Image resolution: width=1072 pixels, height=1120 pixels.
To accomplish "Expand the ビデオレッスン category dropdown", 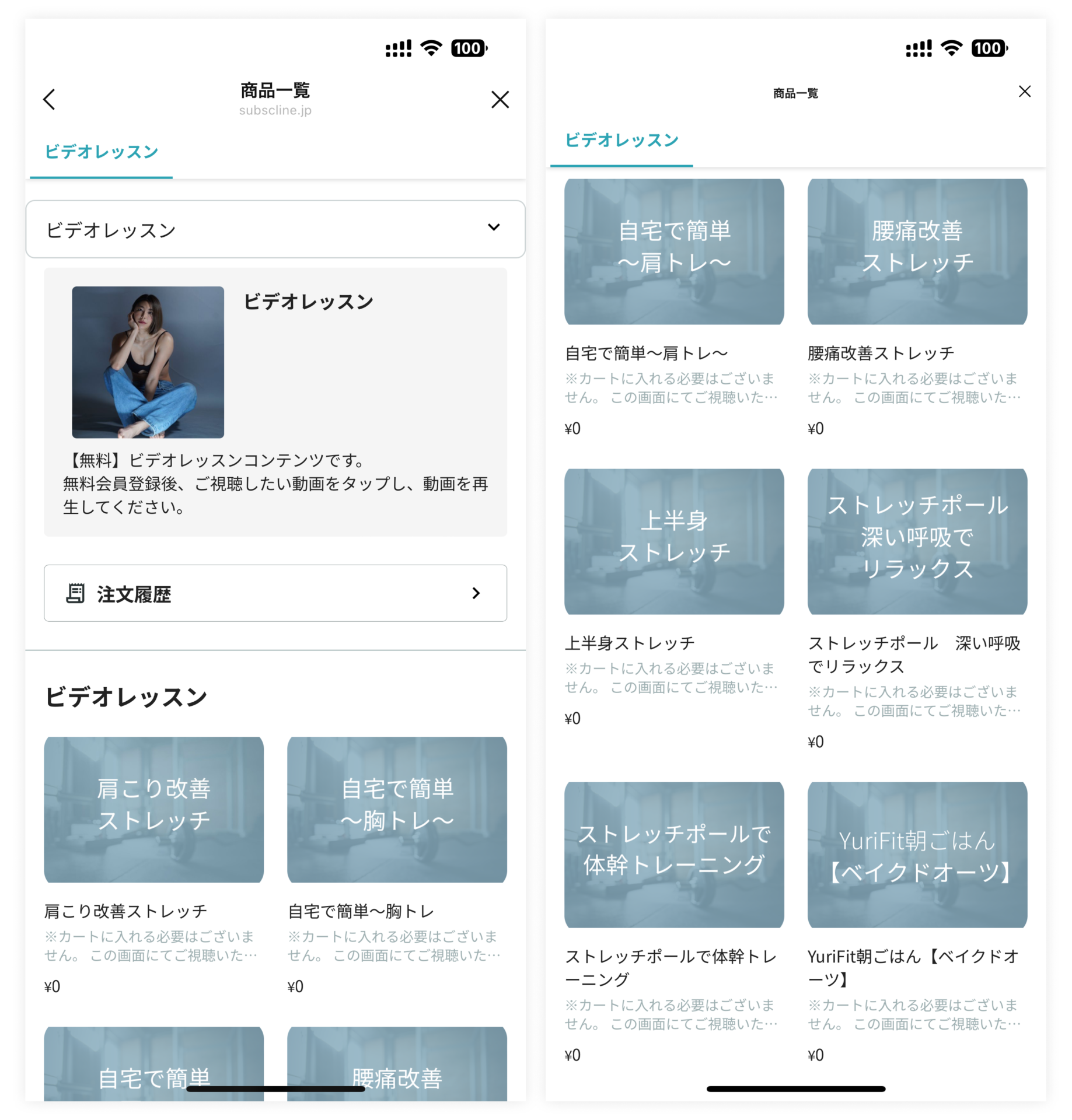I will pyautogui.click(x=275, y=229).
